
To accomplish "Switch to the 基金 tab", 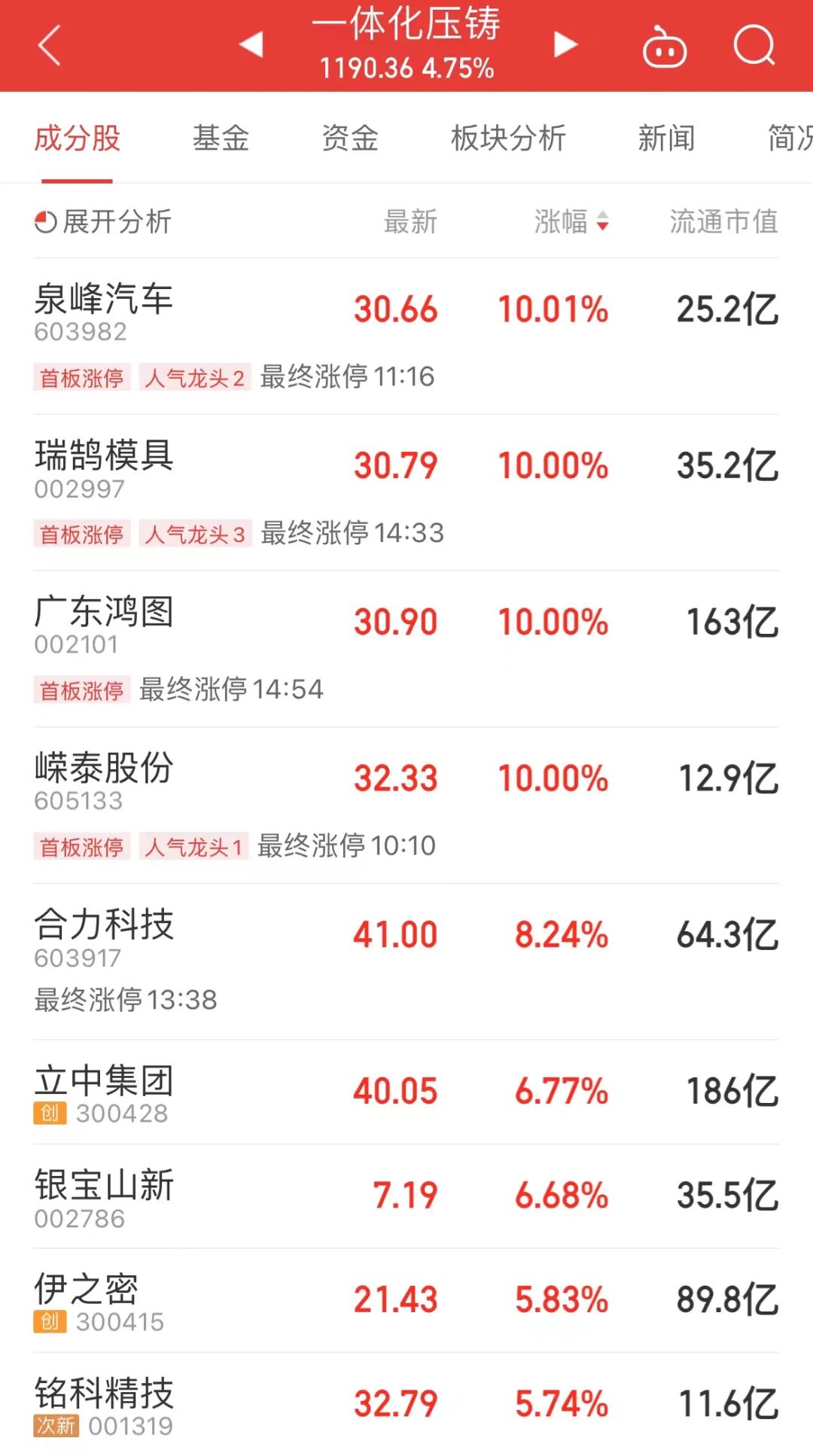I will point(221,139).
